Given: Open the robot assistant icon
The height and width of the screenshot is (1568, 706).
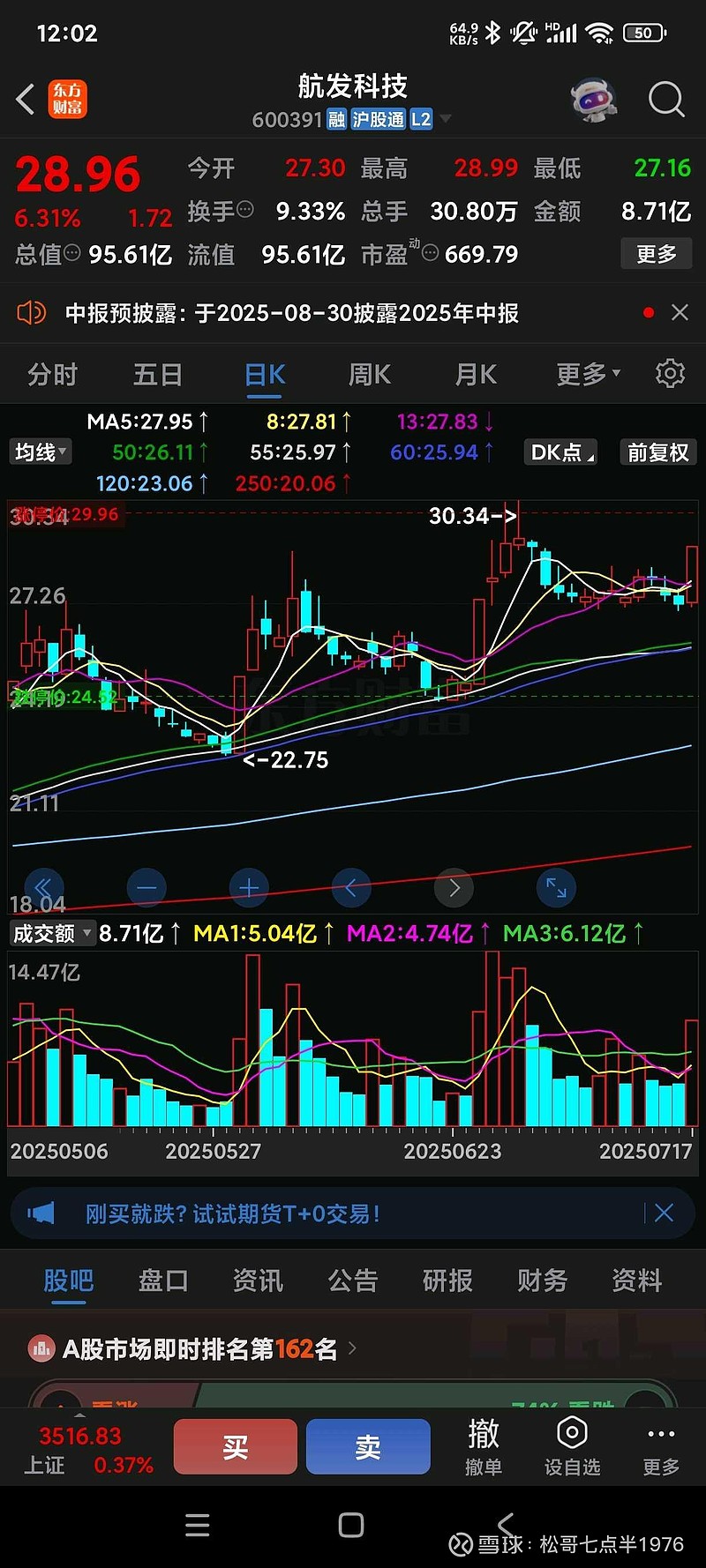Looking at the screenshot, I should pos(592,100).
